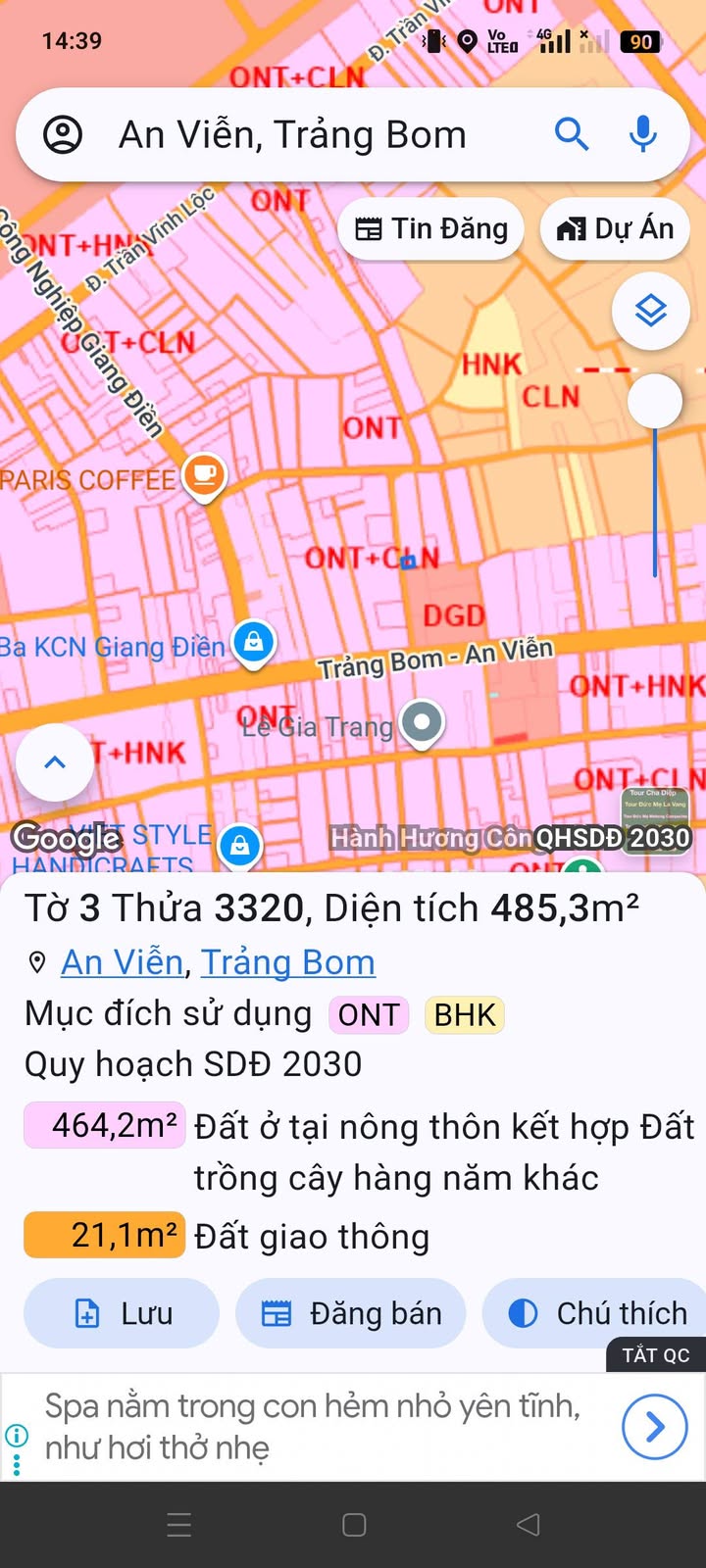
Task: Open the Trảng Bom link
Action: pos(288,962)
